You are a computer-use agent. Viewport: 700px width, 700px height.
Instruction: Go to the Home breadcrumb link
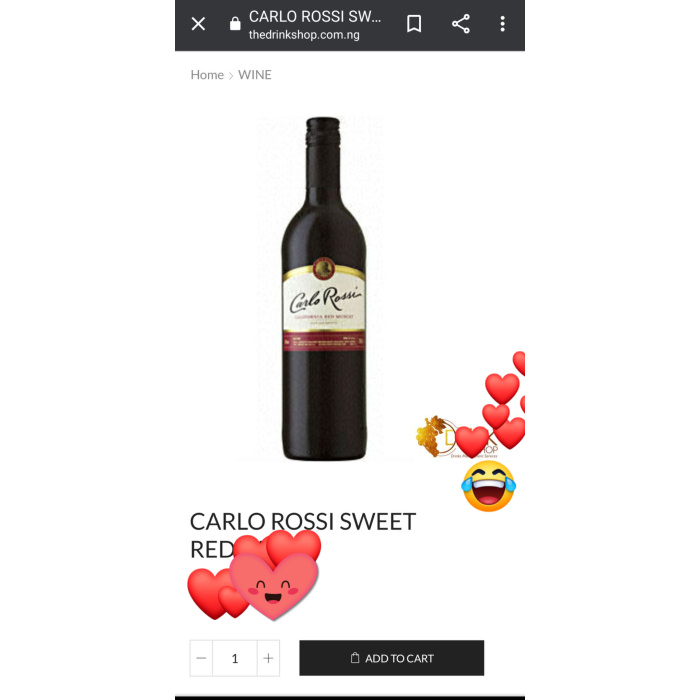(x=207, y=75)
